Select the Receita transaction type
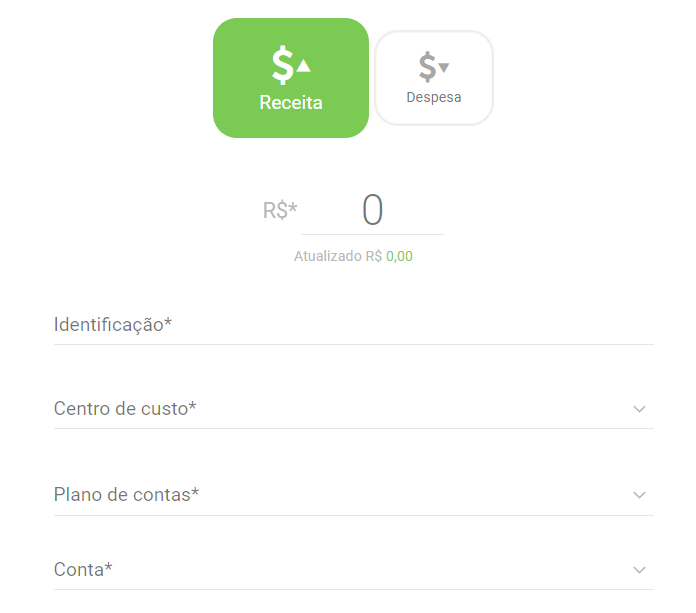 click(290, 78)
